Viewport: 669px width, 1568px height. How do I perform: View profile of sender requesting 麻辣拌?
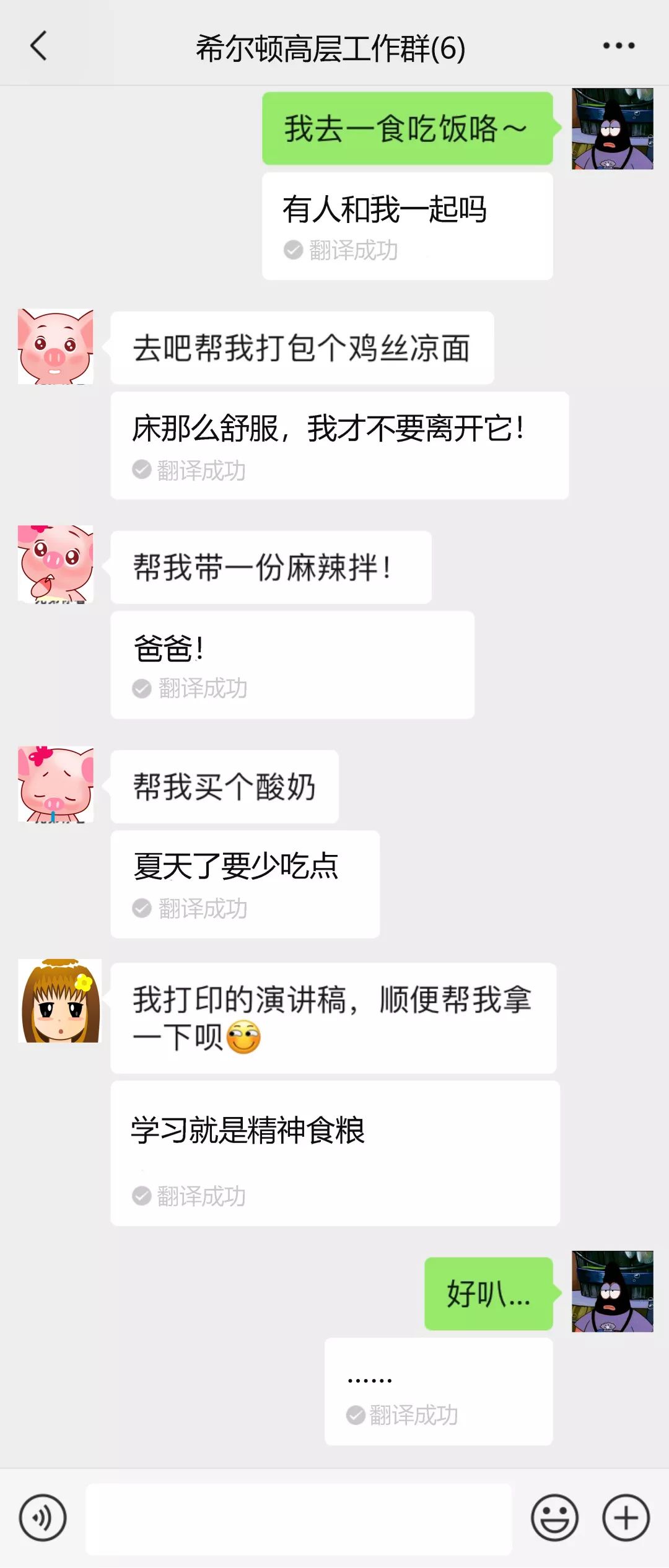click(x=56, y=564)
